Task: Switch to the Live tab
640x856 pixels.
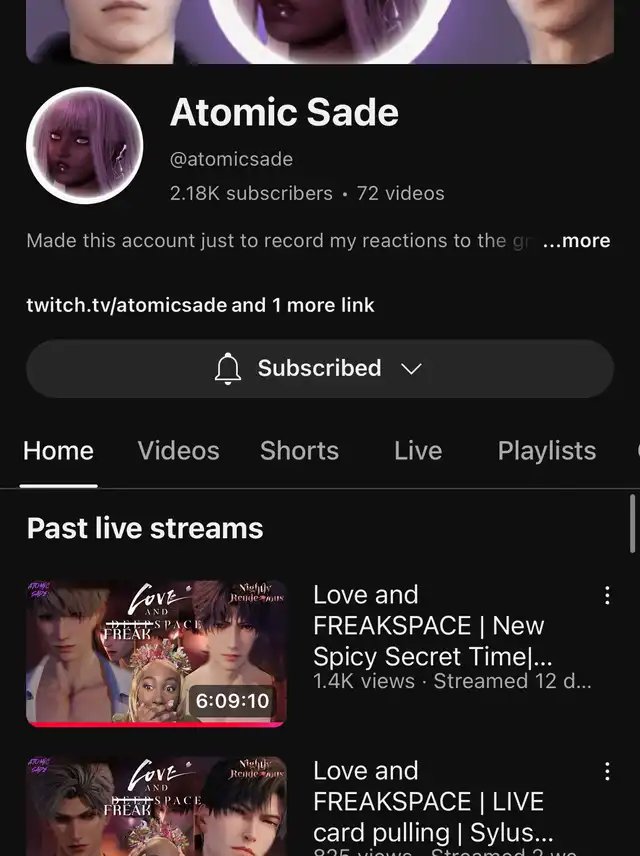Action: click(x=418, y=451)
